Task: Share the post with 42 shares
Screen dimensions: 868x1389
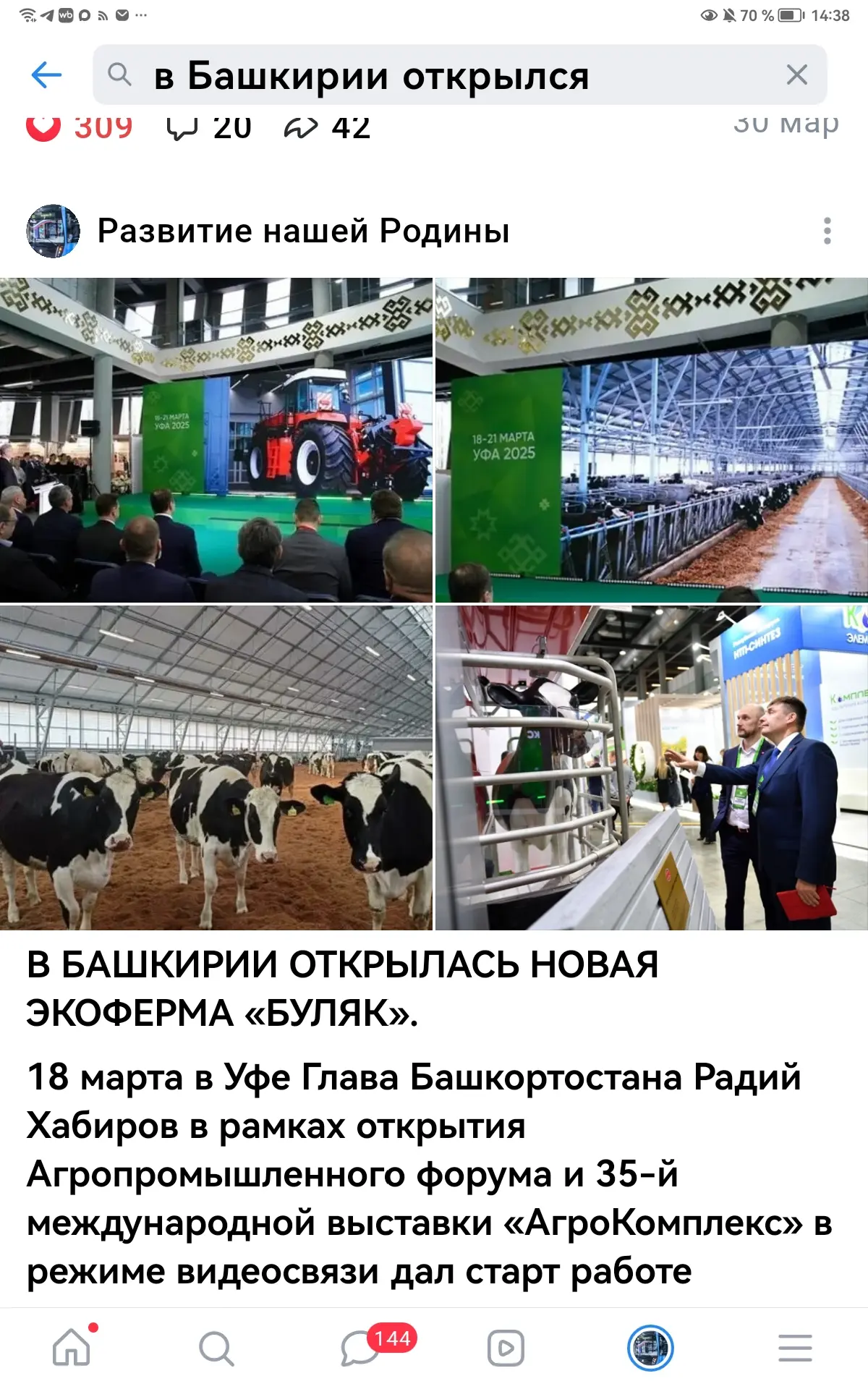Action: pos(301,128)
